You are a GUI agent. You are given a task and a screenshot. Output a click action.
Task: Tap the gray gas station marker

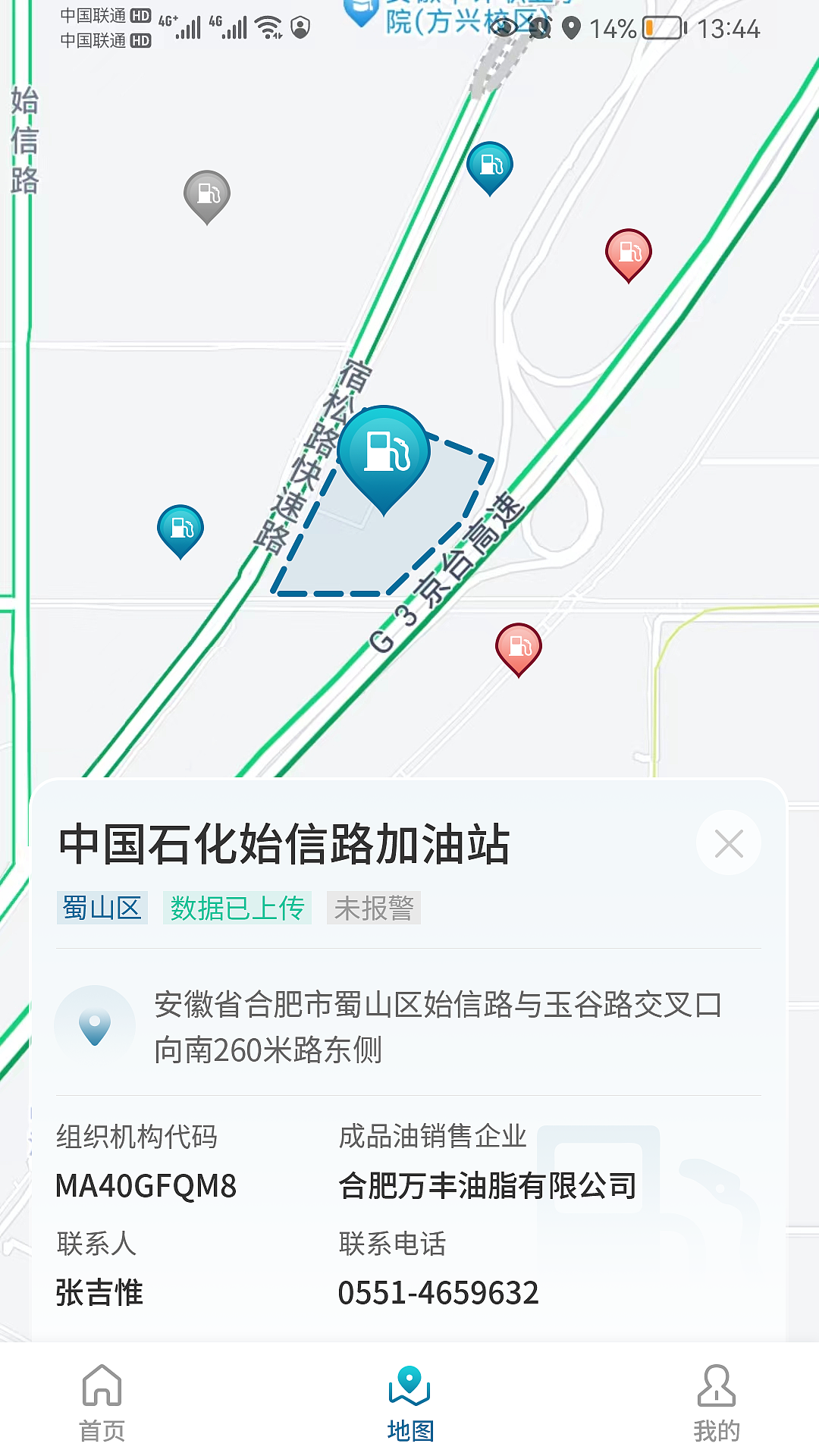click(207, 195)
